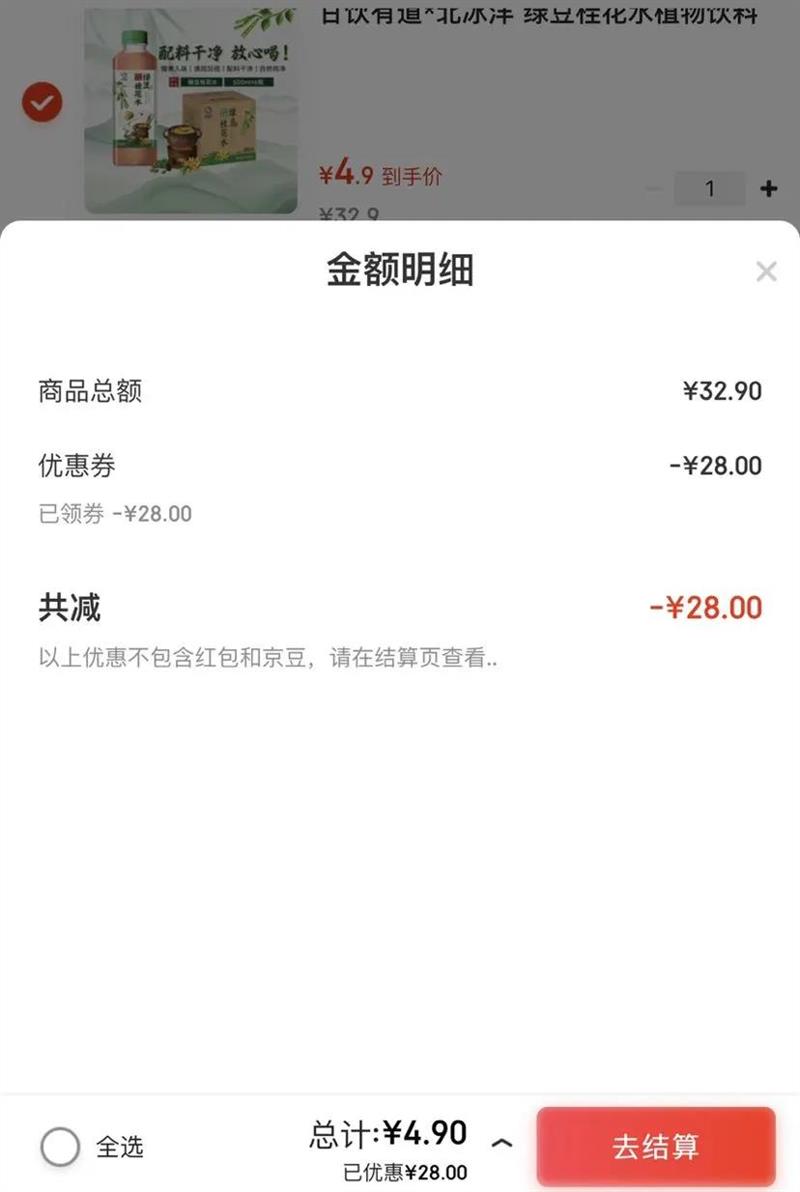Tap 去结算 to check out
Viewport: 800px width, 1192px height.
[656, 1146]
